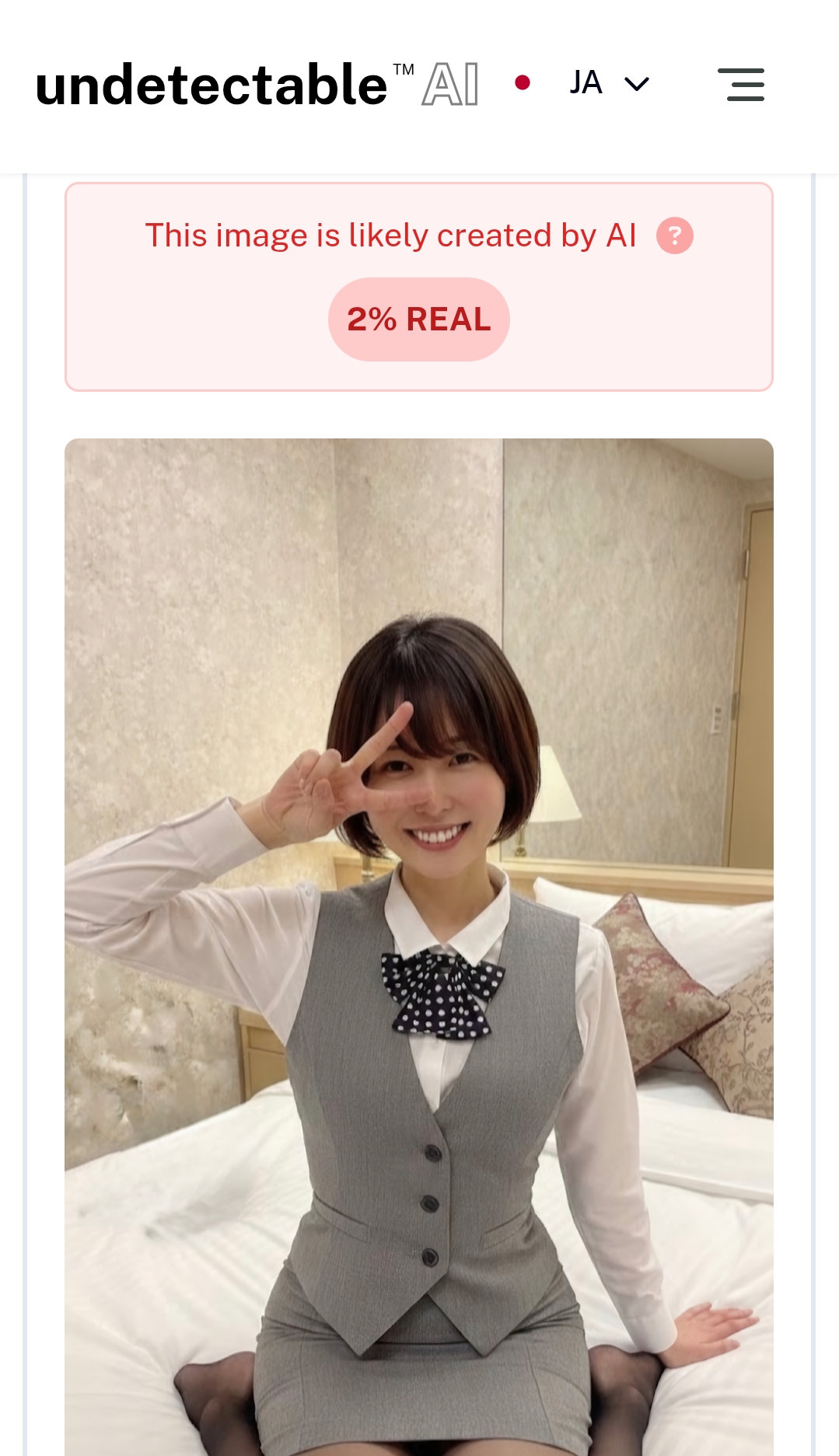This screenshot has width=839, height=1456.
Task: Go to undetectable AI homepage logo
Action: pos(257,84)
